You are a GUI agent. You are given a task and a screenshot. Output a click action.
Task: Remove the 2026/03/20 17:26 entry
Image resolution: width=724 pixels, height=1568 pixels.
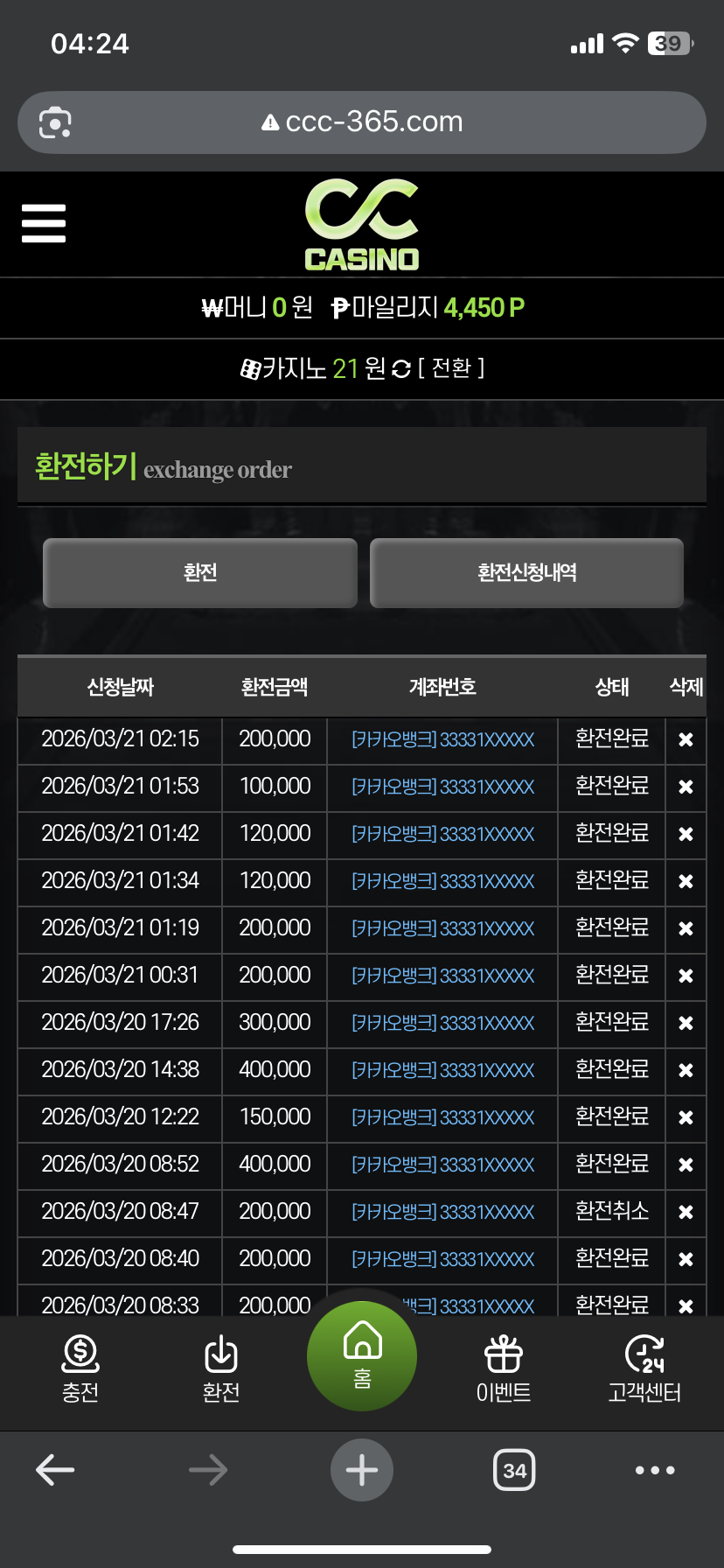(686, 1024)
